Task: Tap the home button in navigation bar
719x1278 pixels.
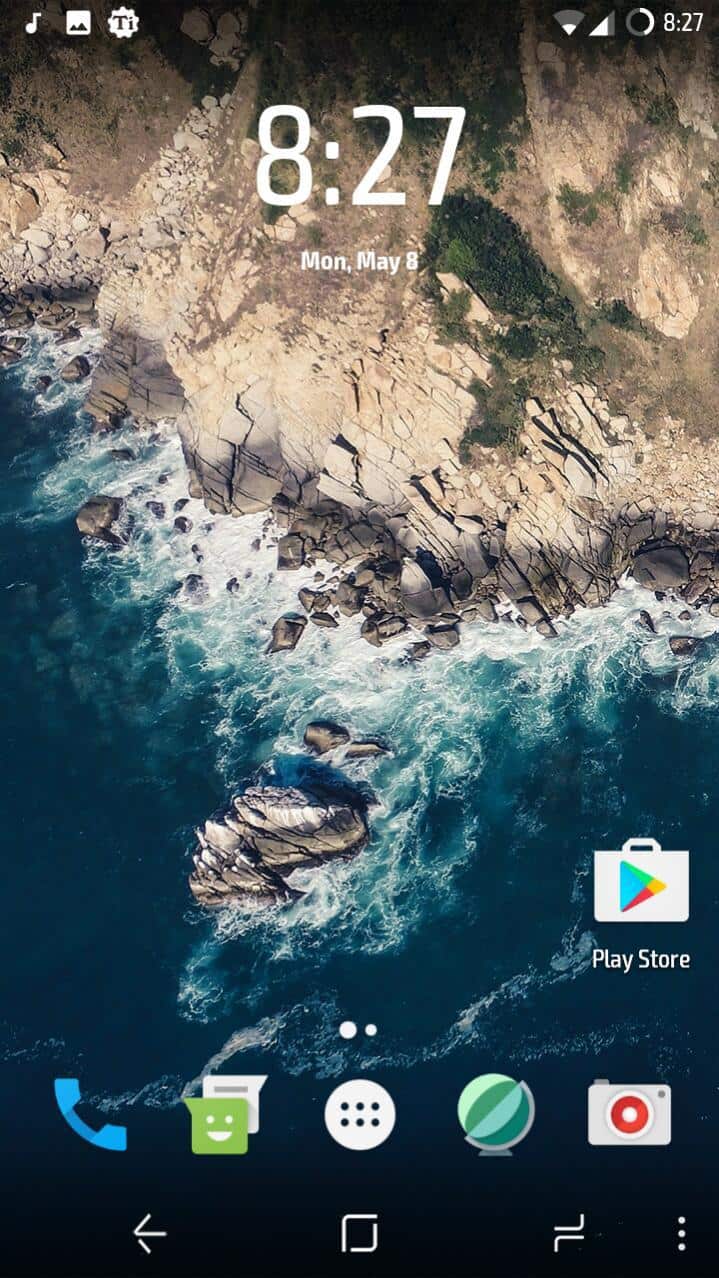Action: point(359,1234)
